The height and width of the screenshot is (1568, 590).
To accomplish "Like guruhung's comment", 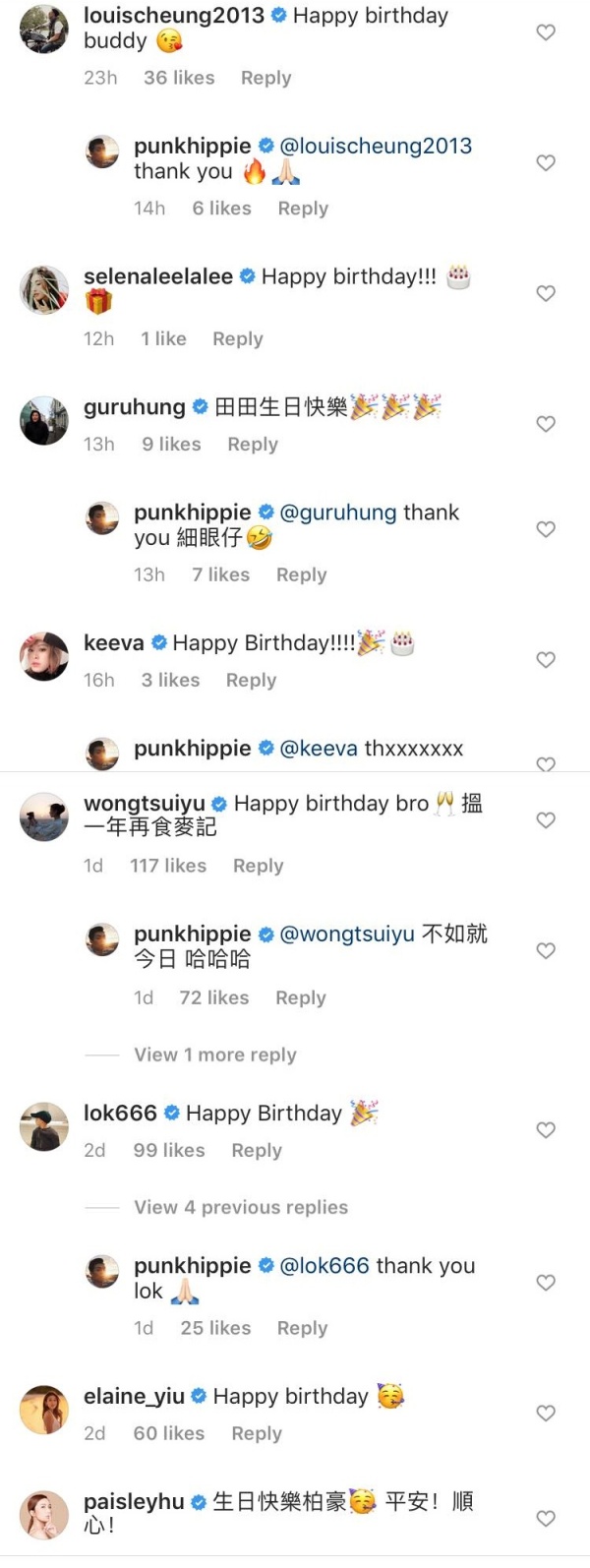I will pyautogui.click(x=546, y=424).
